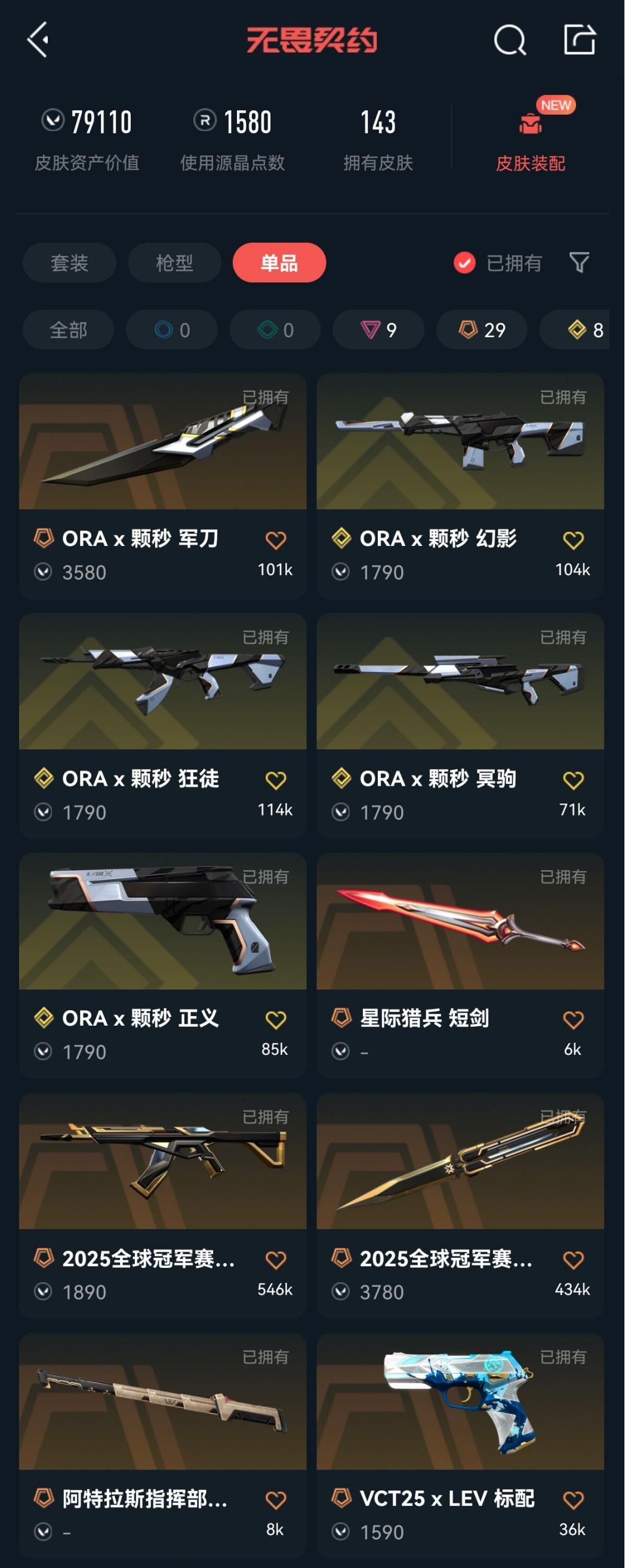
Task: Switch to the 套装 tab
Action: tap(69, 263)
